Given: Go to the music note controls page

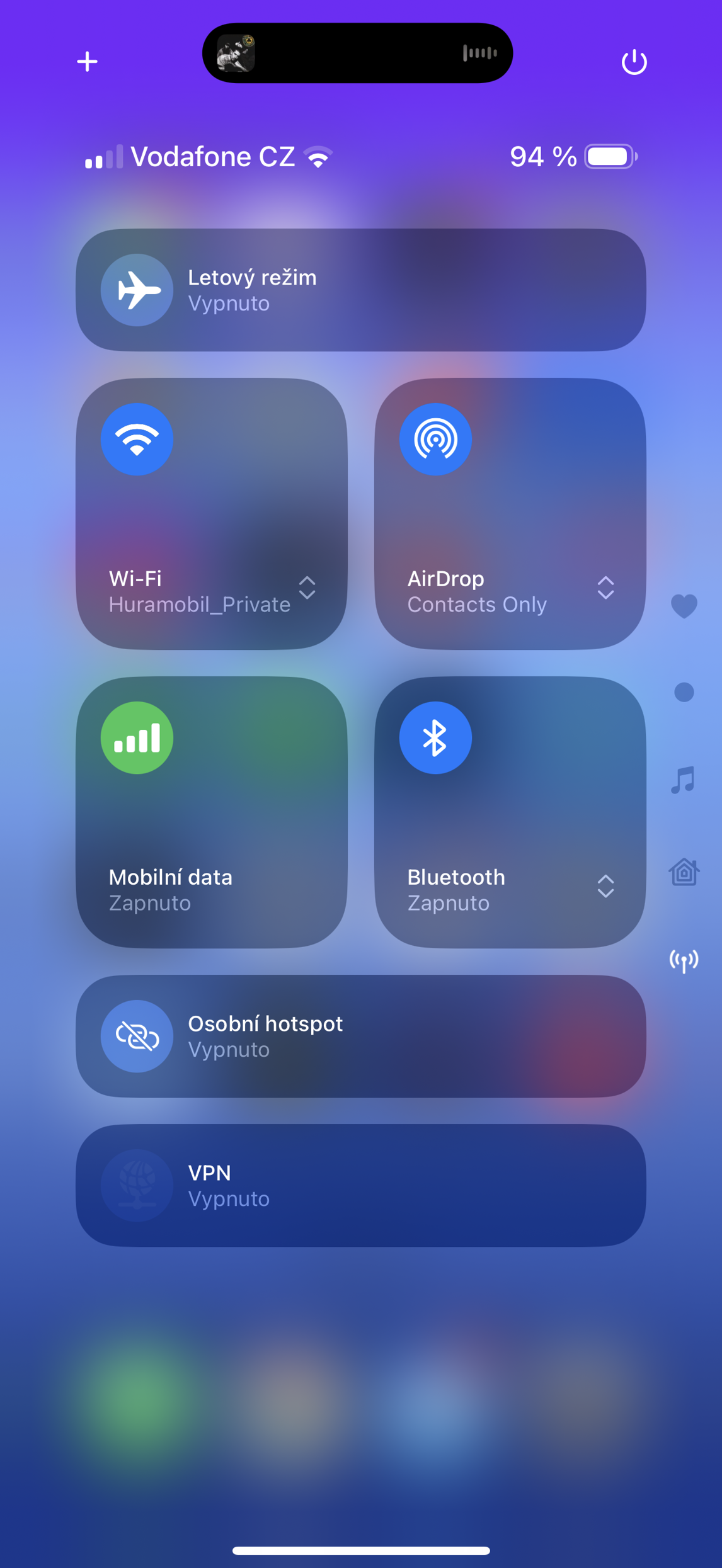Looking at the screenshot, I should click(x=684, y=780).
